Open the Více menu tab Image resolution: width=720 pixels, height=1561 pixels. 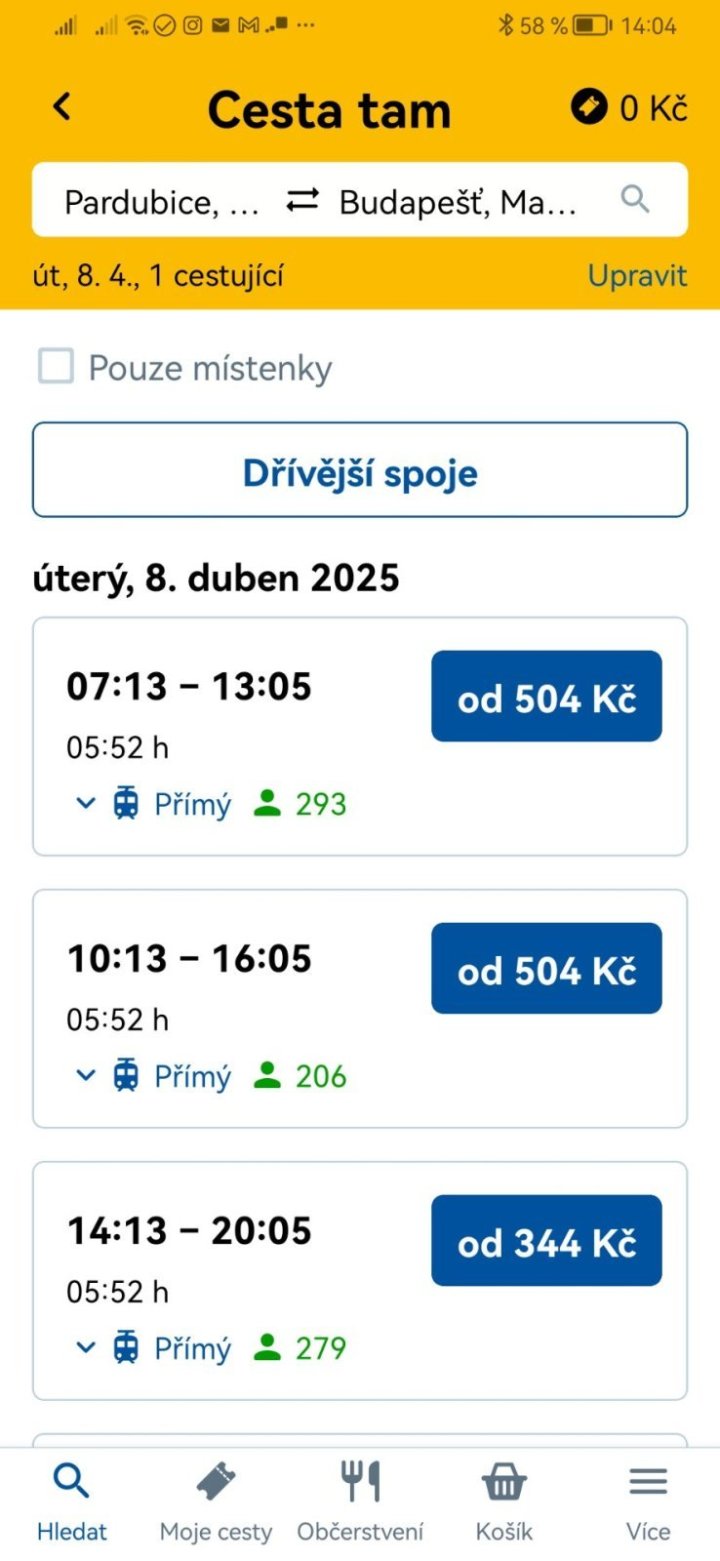(648, 1501)
